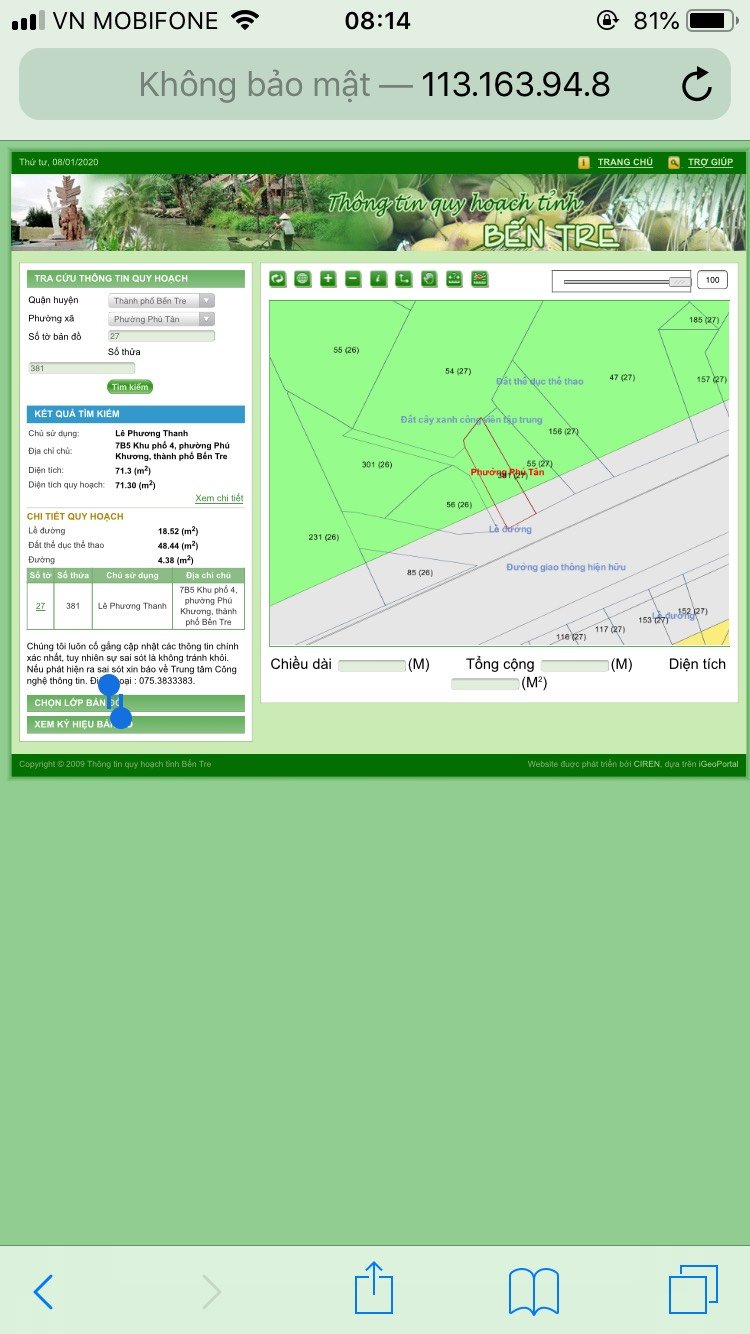Open Safari's share menu
Viewport: 750px width, 1334px height.
point(373,1290)
